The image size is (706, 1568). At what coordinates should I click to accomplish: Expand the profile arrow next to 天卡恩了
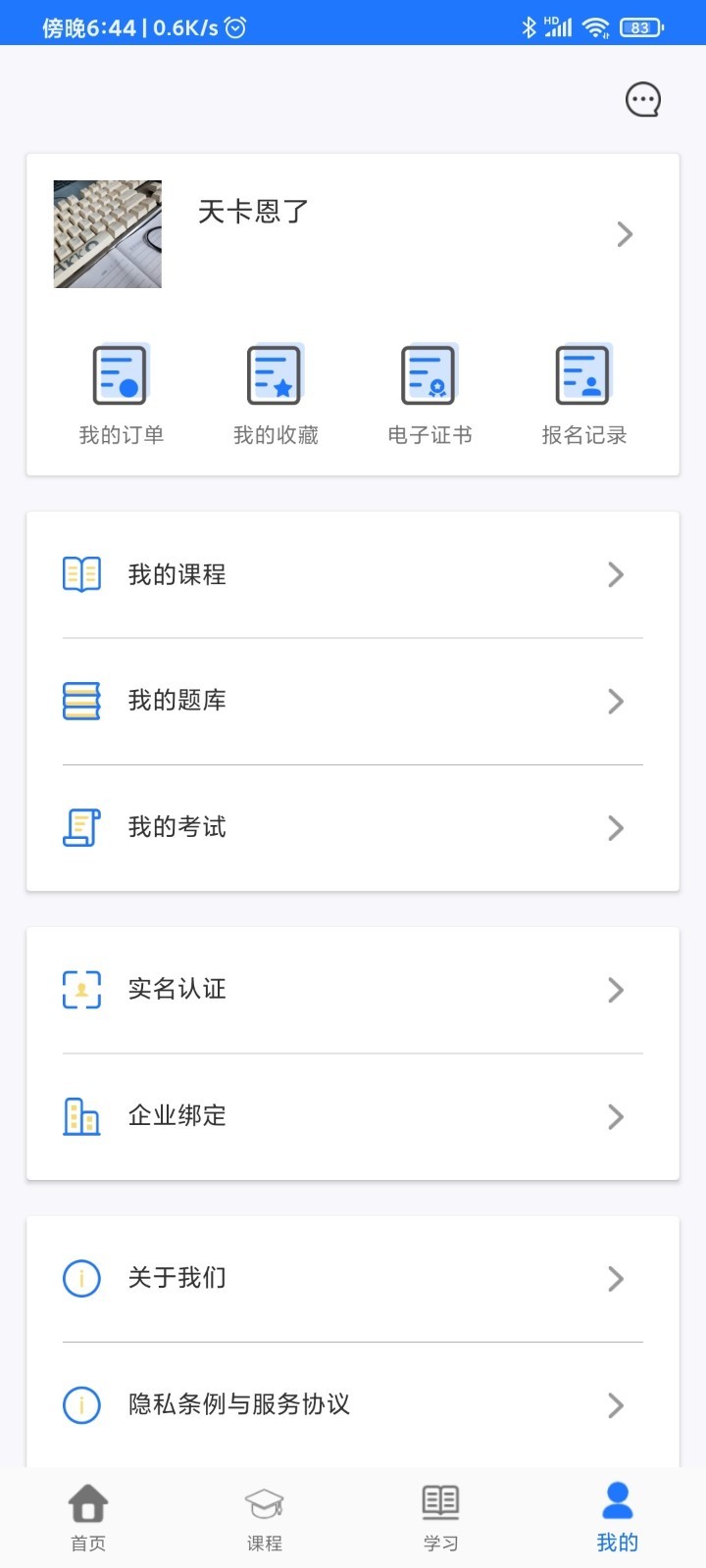[625, 234]
